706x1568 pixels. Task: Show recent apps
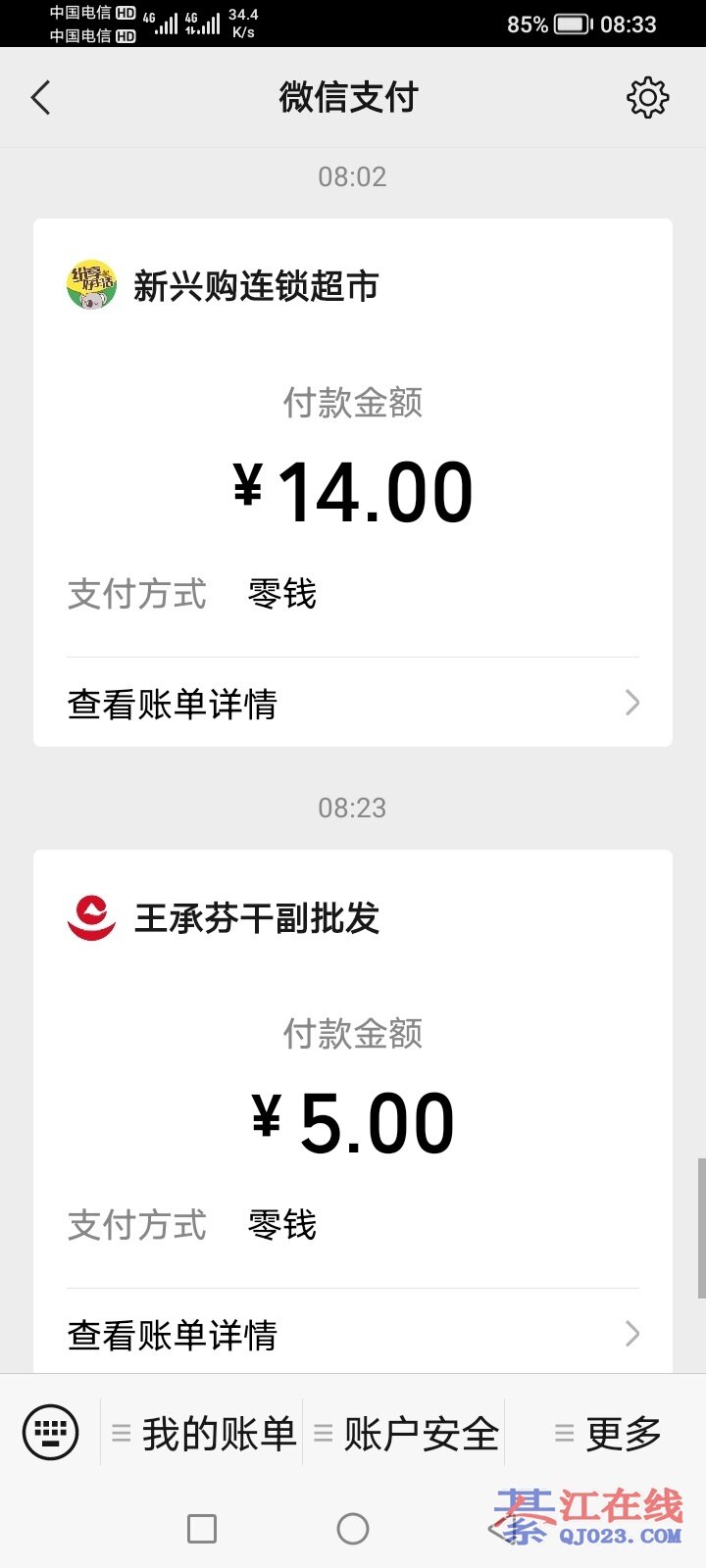tap(202, 1529)
